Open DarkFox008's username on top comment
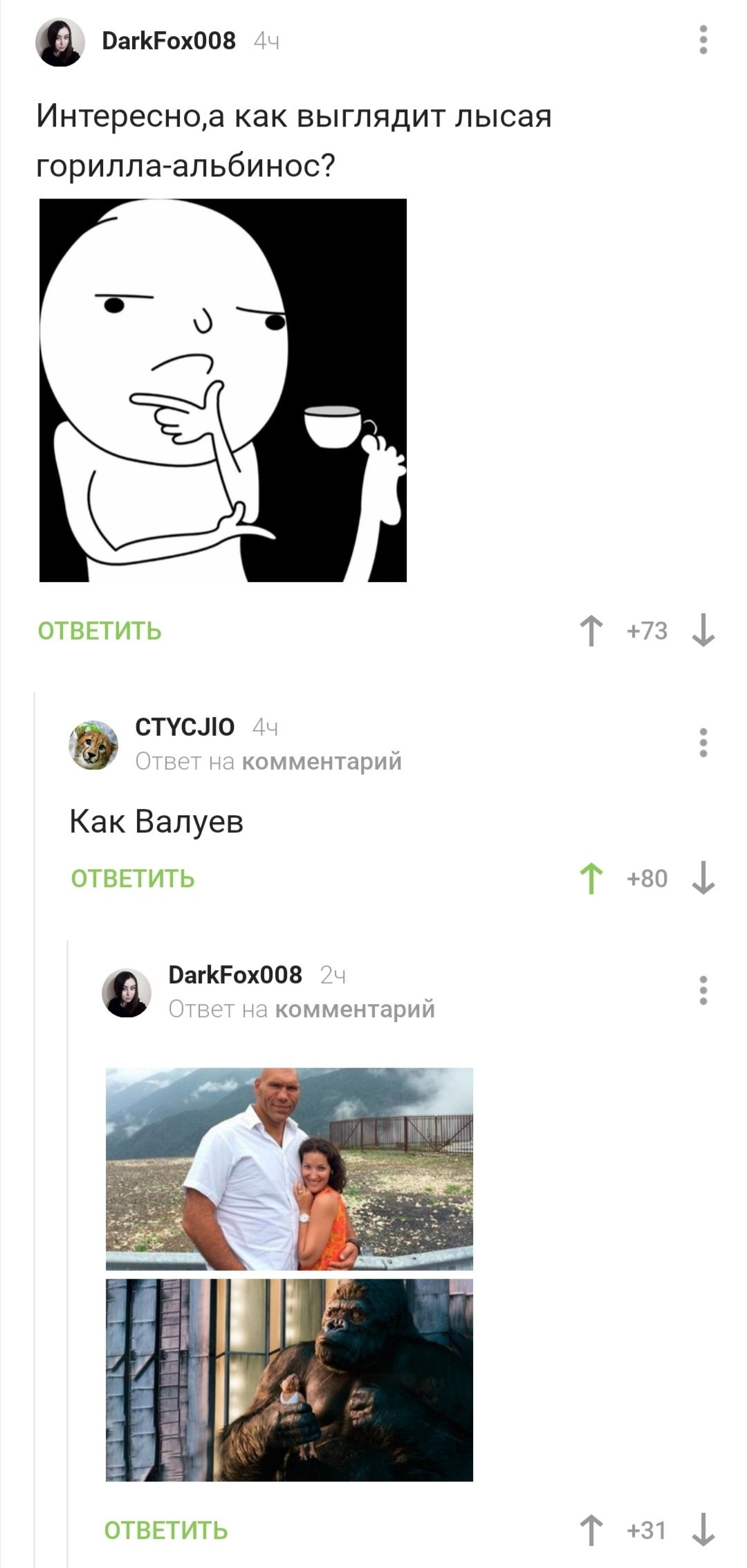This screenshot has width=747, height=1568. 169,41
